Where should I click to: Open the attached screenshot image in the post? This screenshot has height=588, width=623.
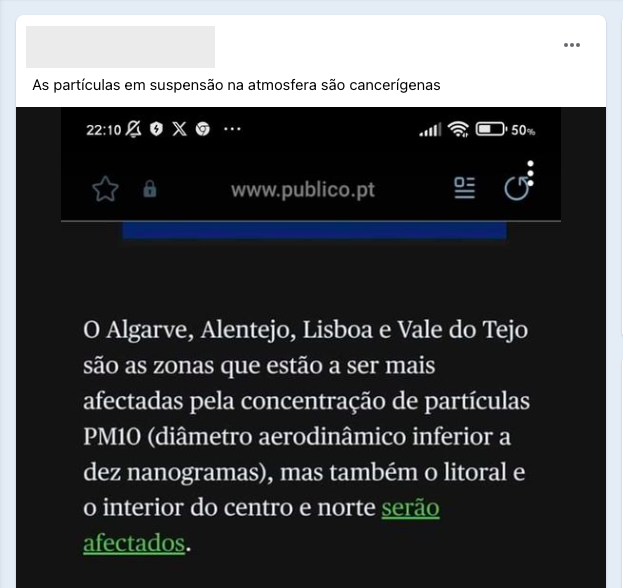pos(311,380)
